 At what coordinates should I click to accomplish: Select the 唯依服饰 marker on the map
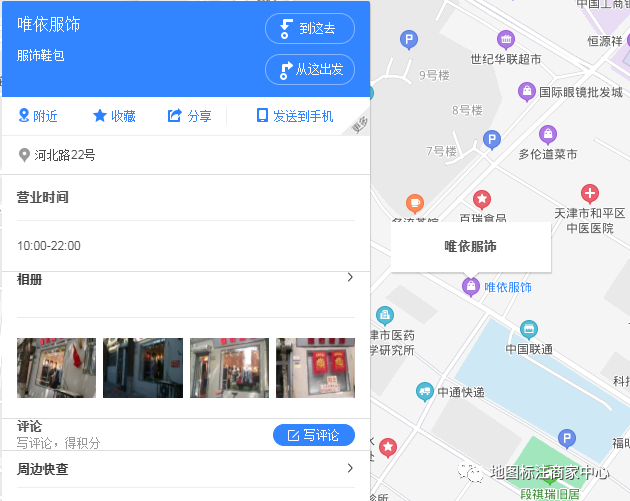click(469, 288)
